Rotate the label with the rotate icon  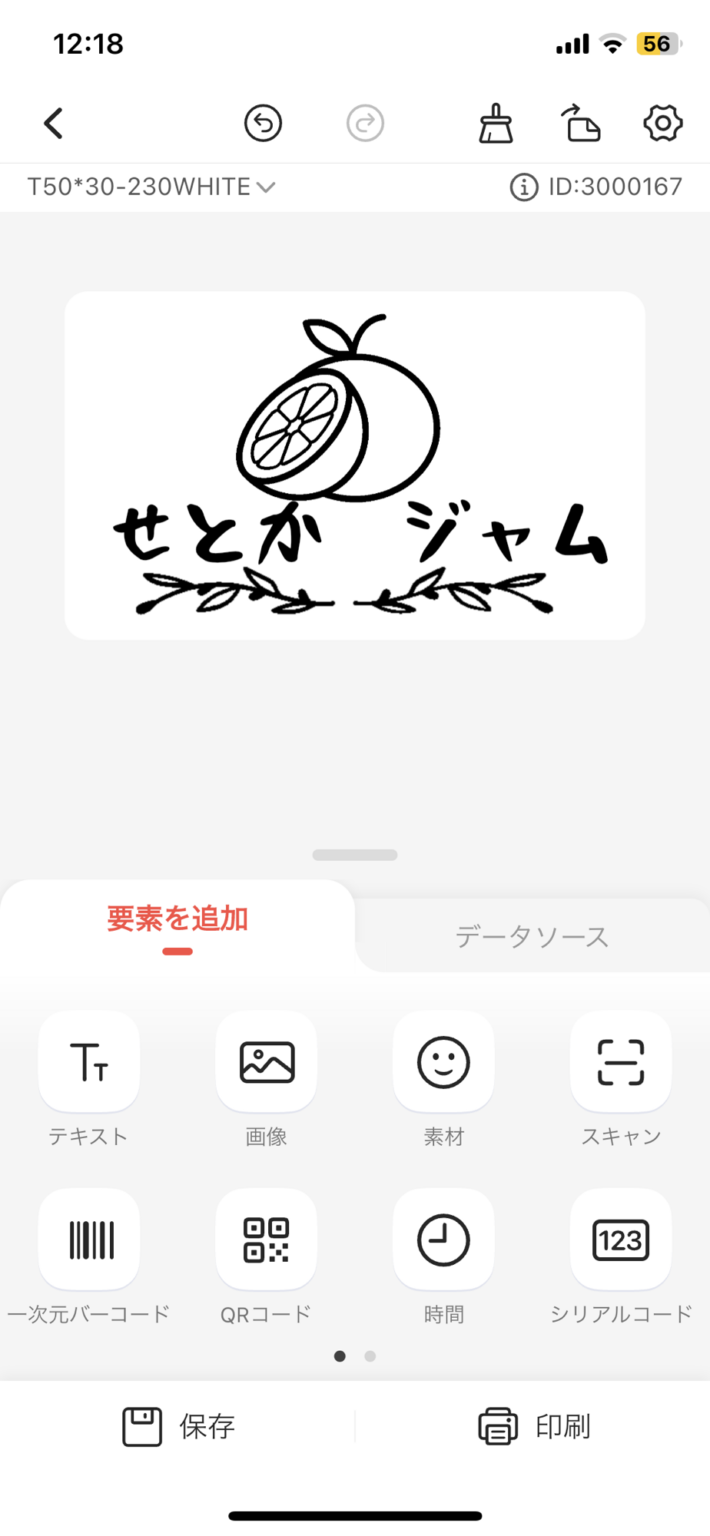[580, 124]
